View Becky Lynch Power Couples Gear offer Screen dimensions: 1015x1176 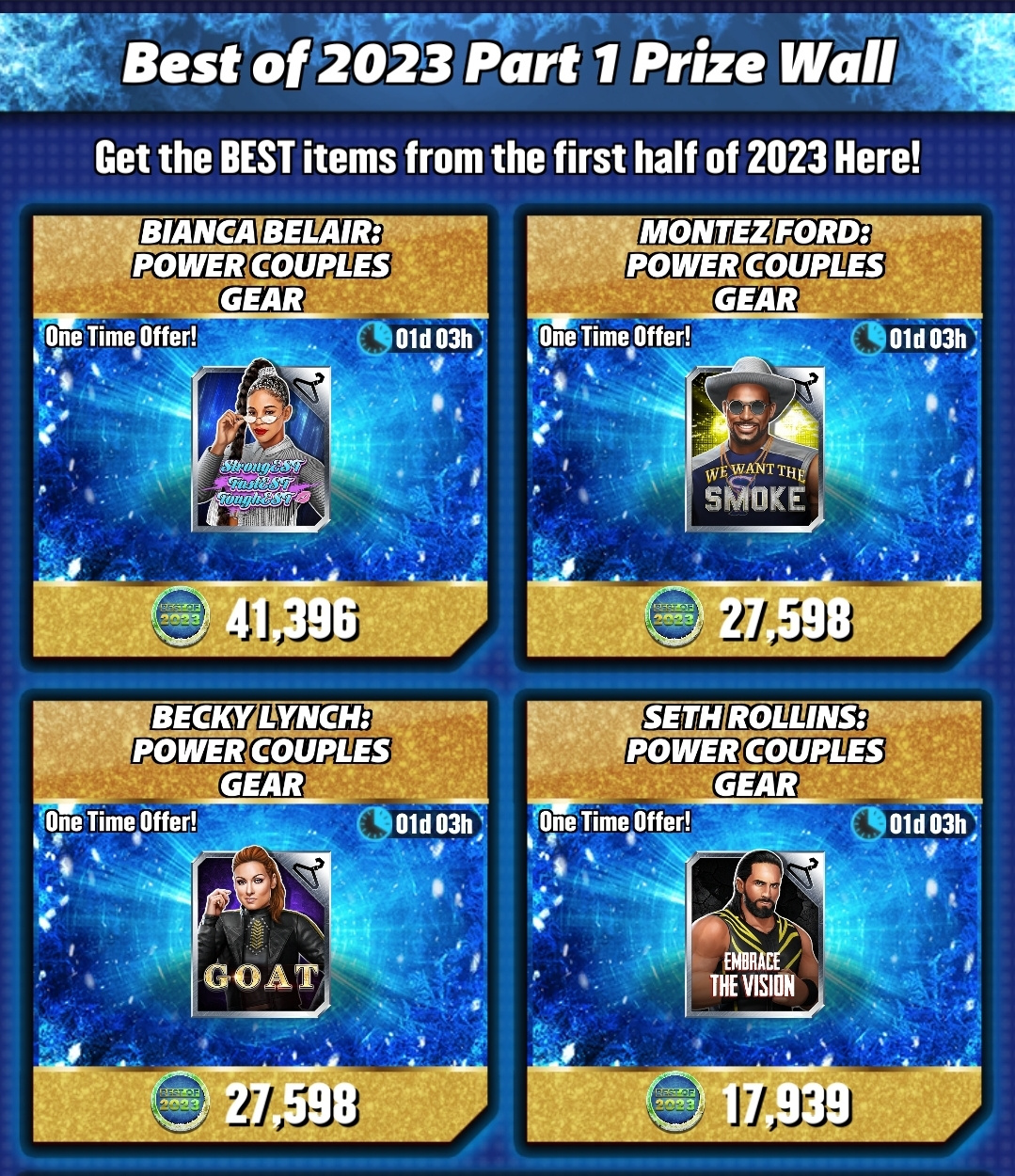pyautogui.click(x=261, y=934)
